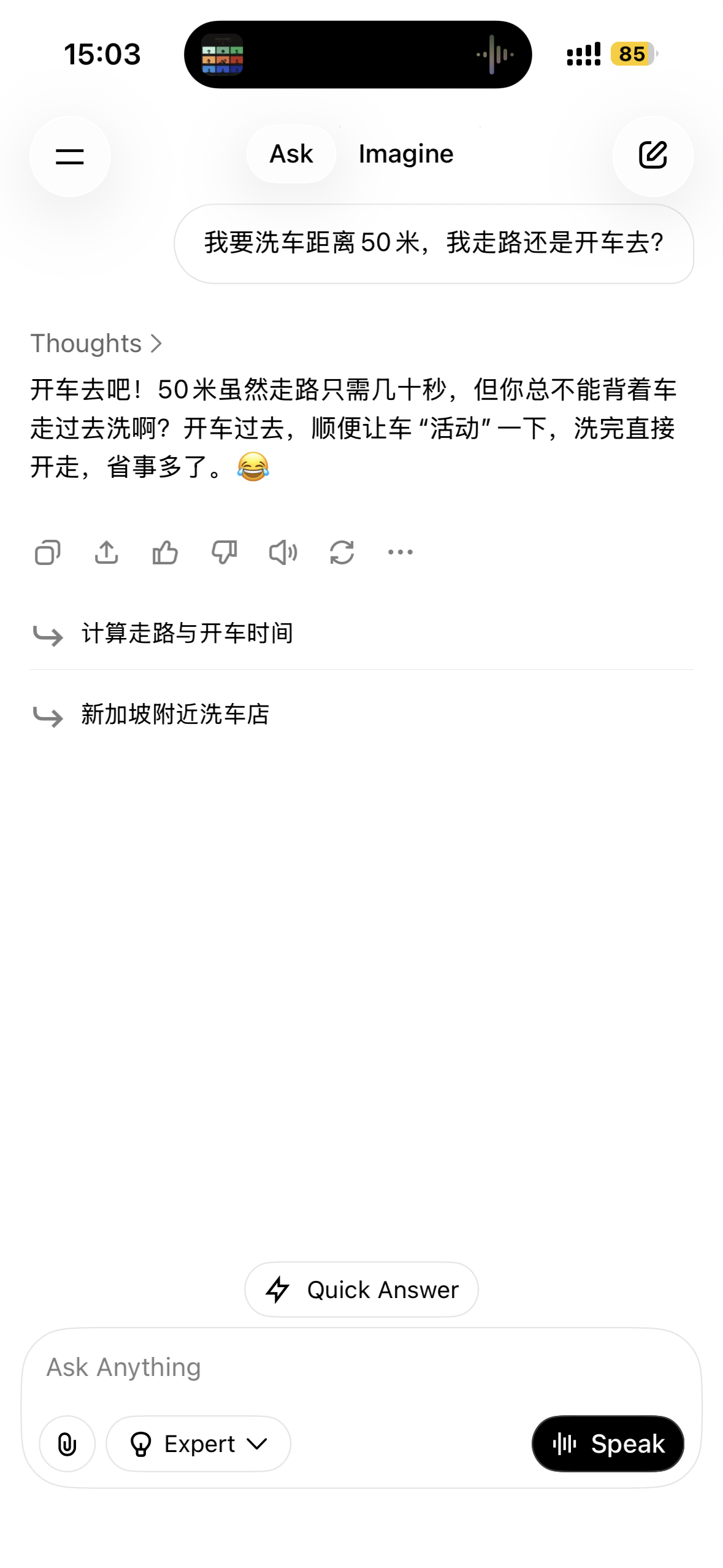Switch to the Imagine tab

(x=406, y=154)
